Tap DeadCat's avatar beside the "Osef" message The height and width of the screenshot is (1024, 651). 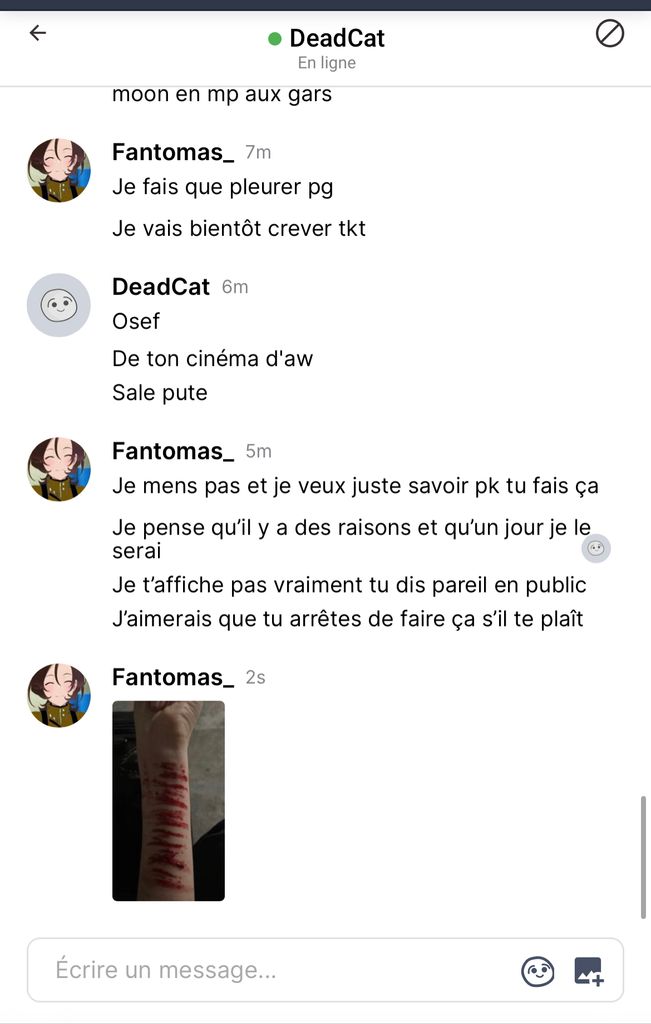58,305
